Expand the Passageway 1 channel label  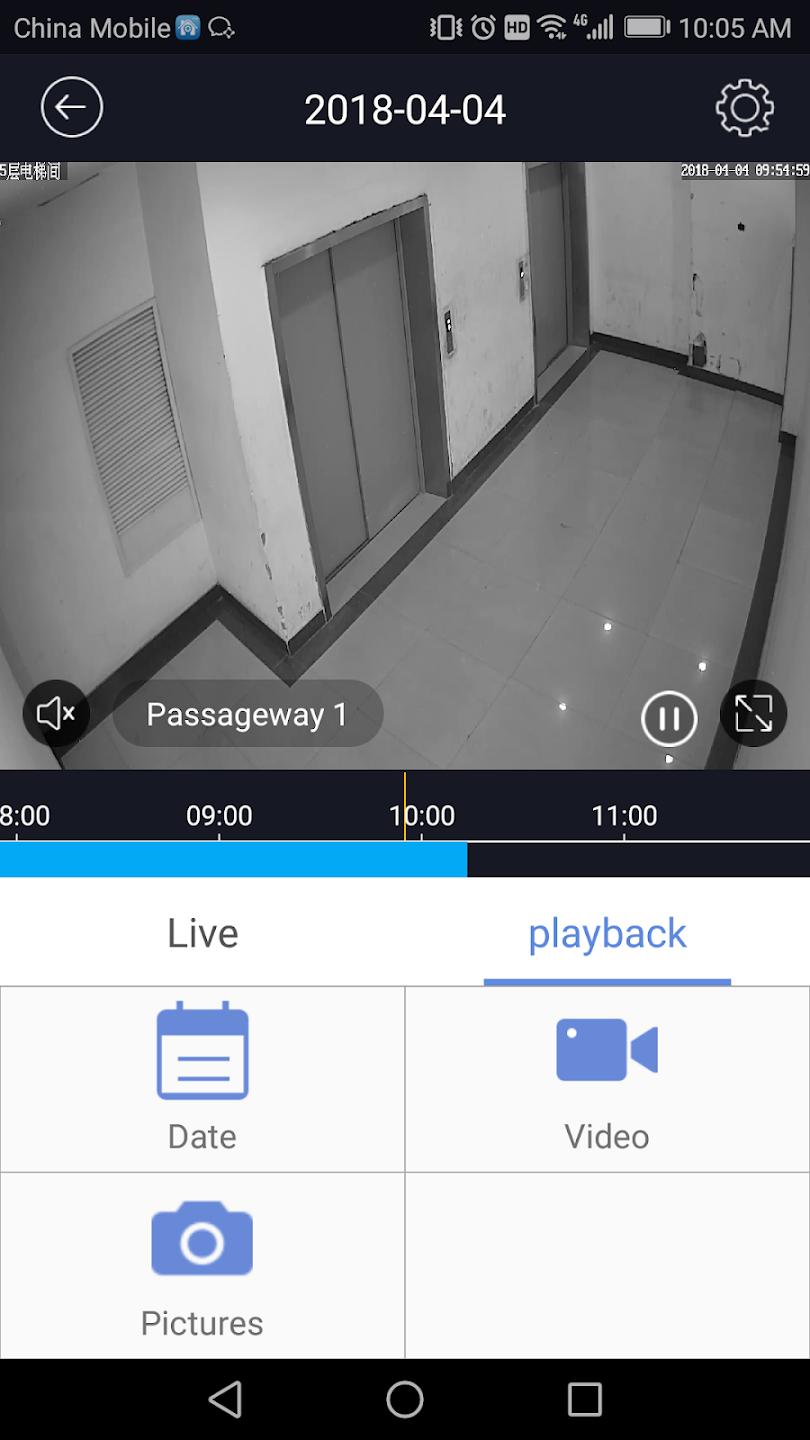(x=247, y=714)
